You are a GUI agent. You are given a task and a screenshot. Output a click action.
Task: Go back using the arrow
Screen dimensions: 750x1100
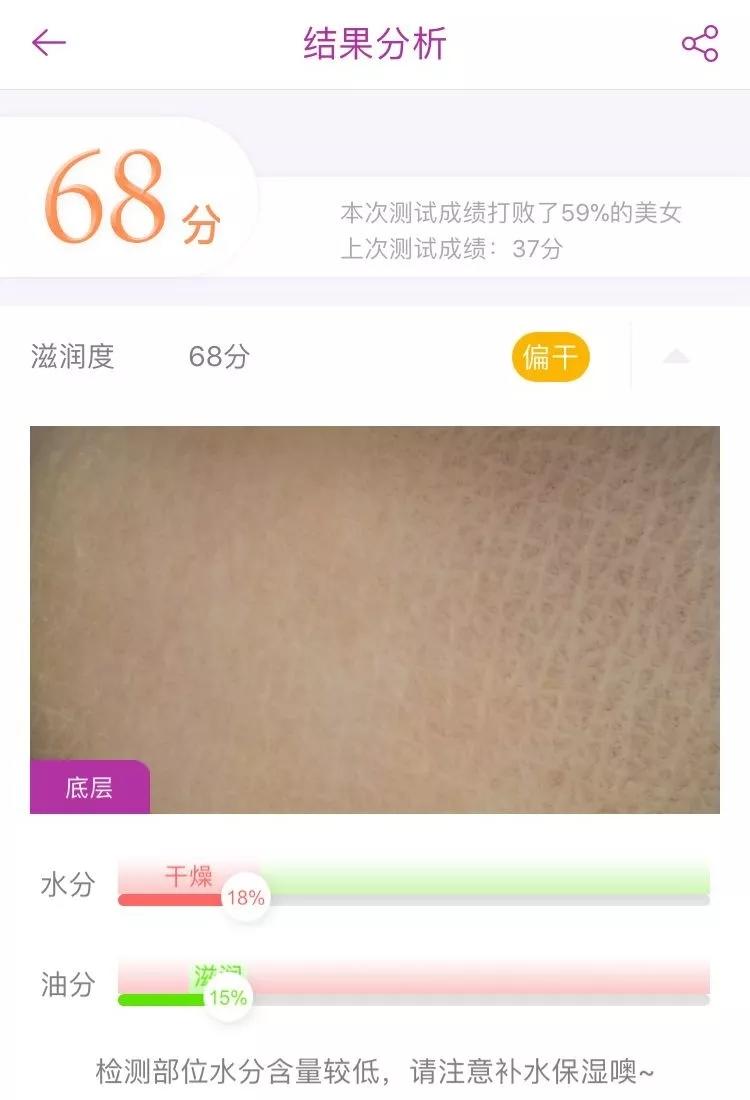[x=48, y=43]
